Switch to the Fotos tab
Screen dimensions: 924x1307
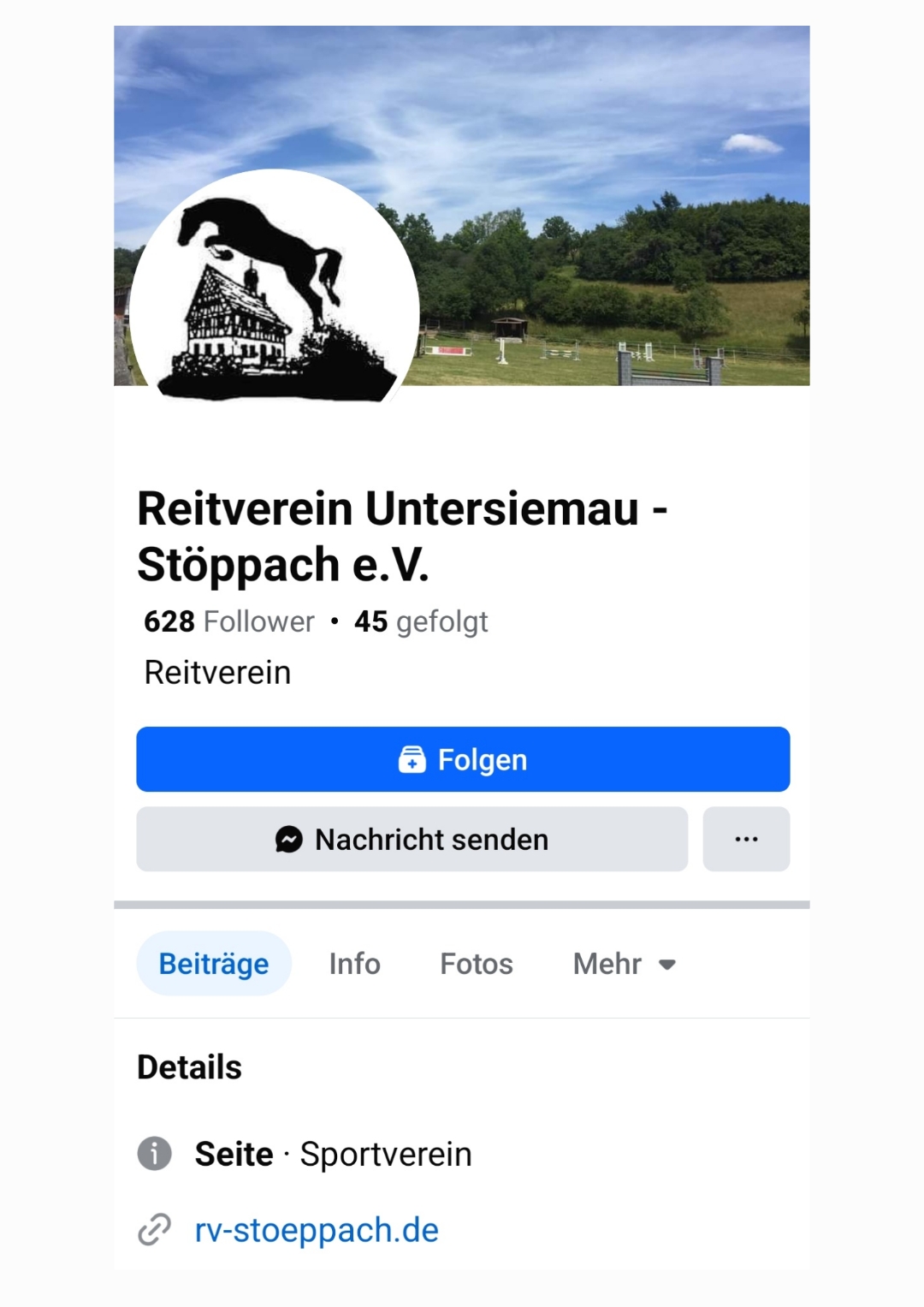click(x=477, y=964)
